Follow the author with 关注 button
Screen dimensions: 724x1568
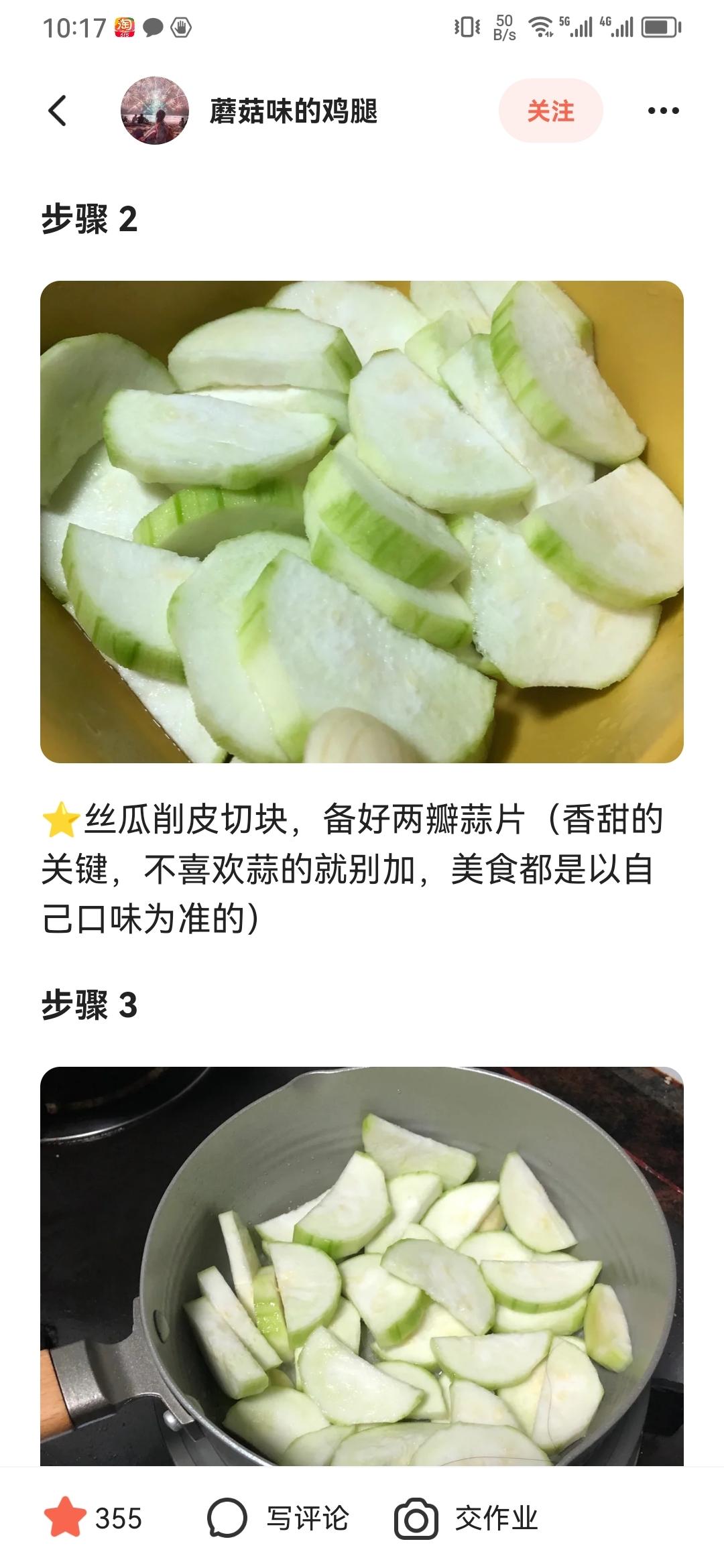click(550, 111)
